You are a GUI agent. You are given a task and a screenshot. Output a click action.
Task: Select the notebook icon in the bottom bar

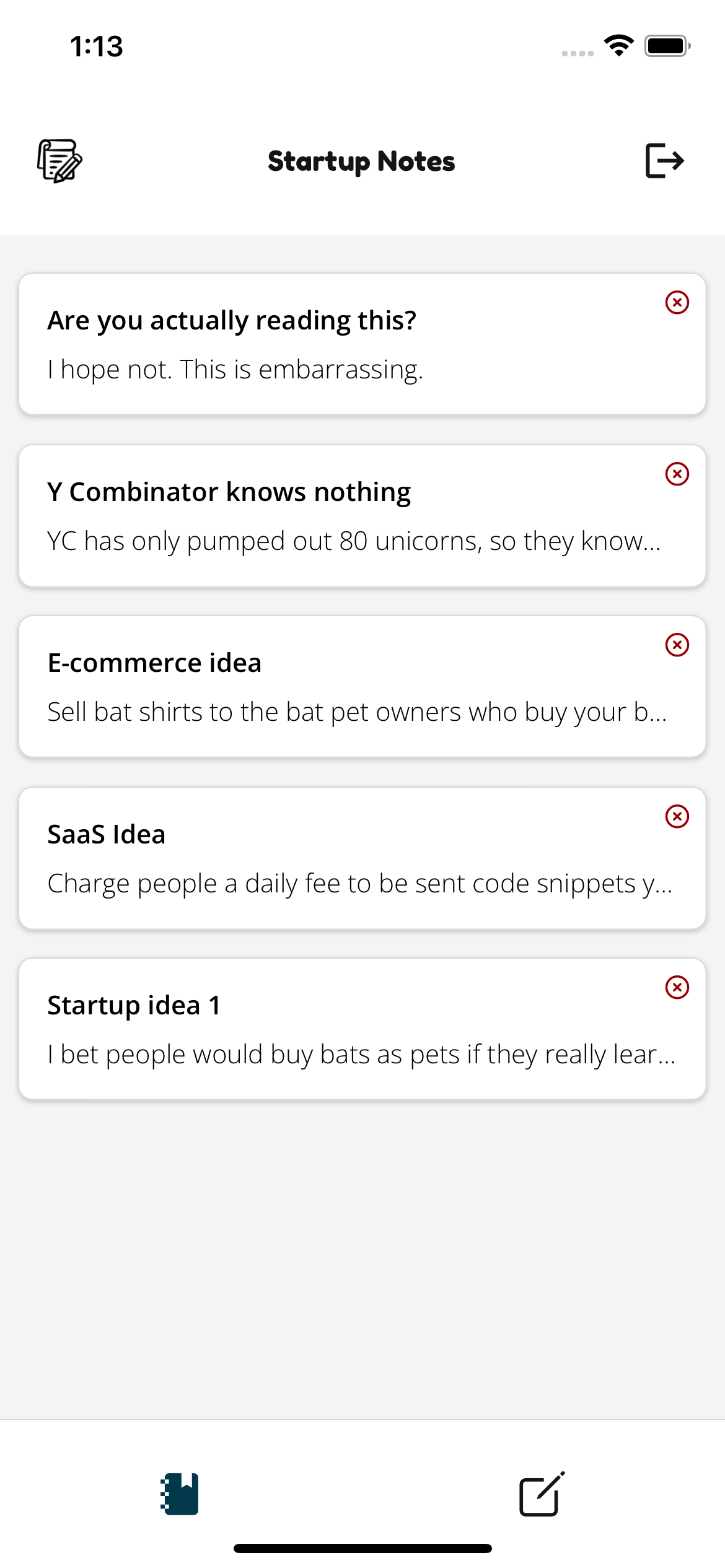(x=181, y=1491)
